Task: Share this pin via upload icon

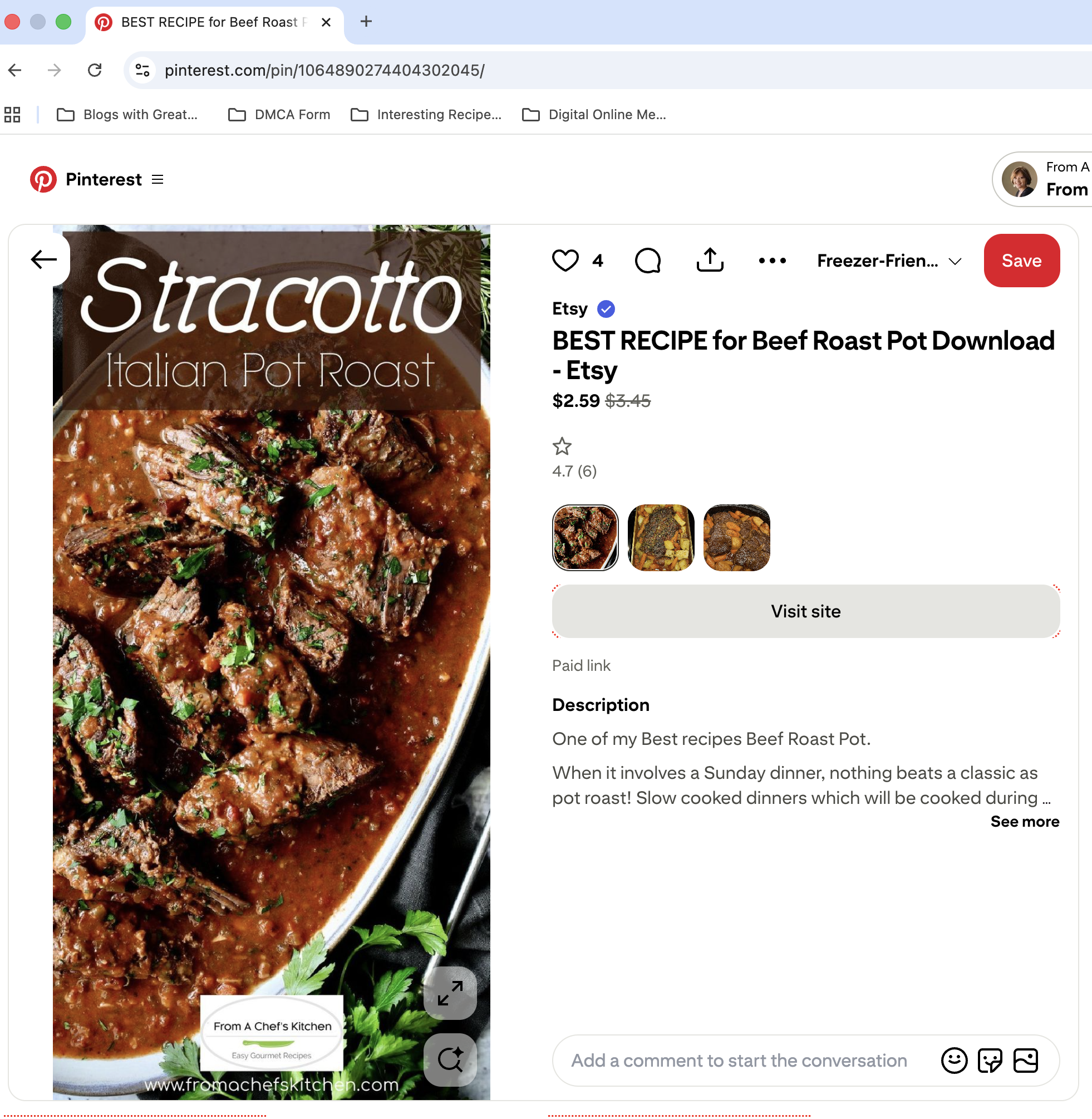Action: [710, 261]
